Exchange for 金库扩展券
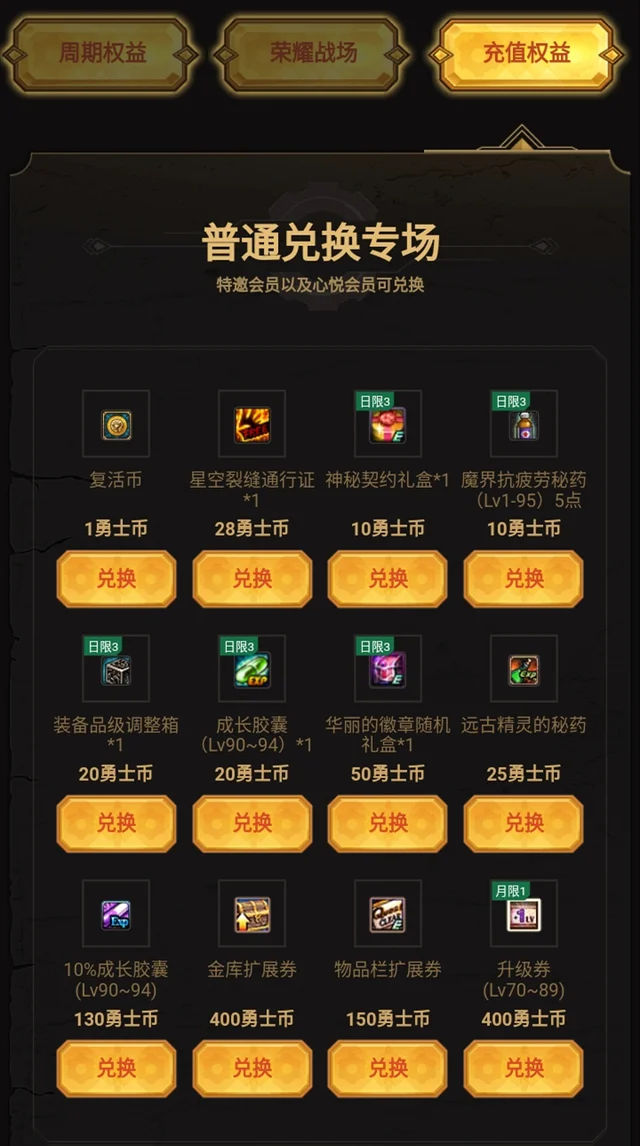 [x=252, y=1069]
